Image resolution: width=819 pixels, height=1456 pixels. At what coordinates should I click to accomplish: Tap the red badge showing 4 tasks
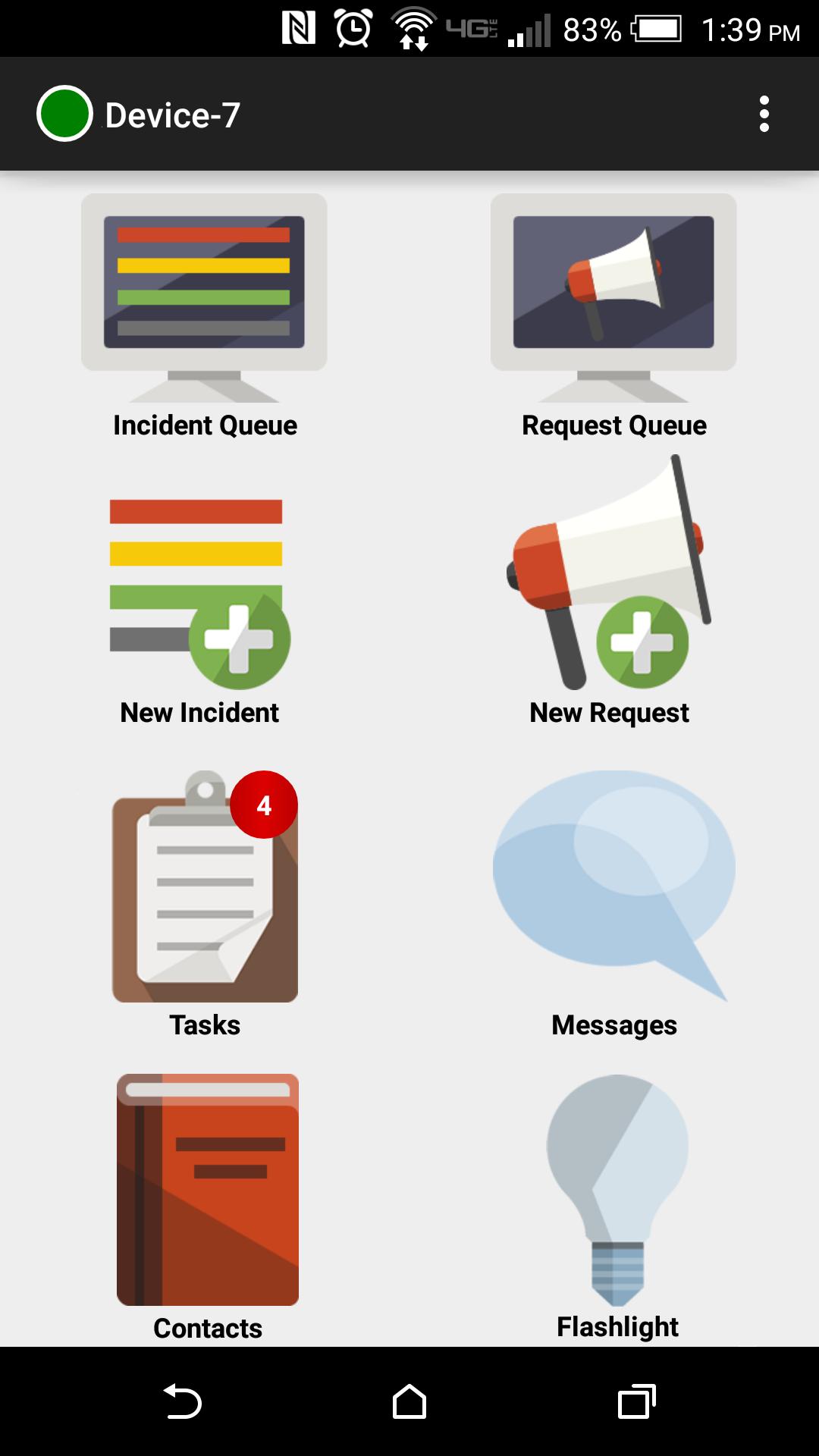[x=264, y=806]
